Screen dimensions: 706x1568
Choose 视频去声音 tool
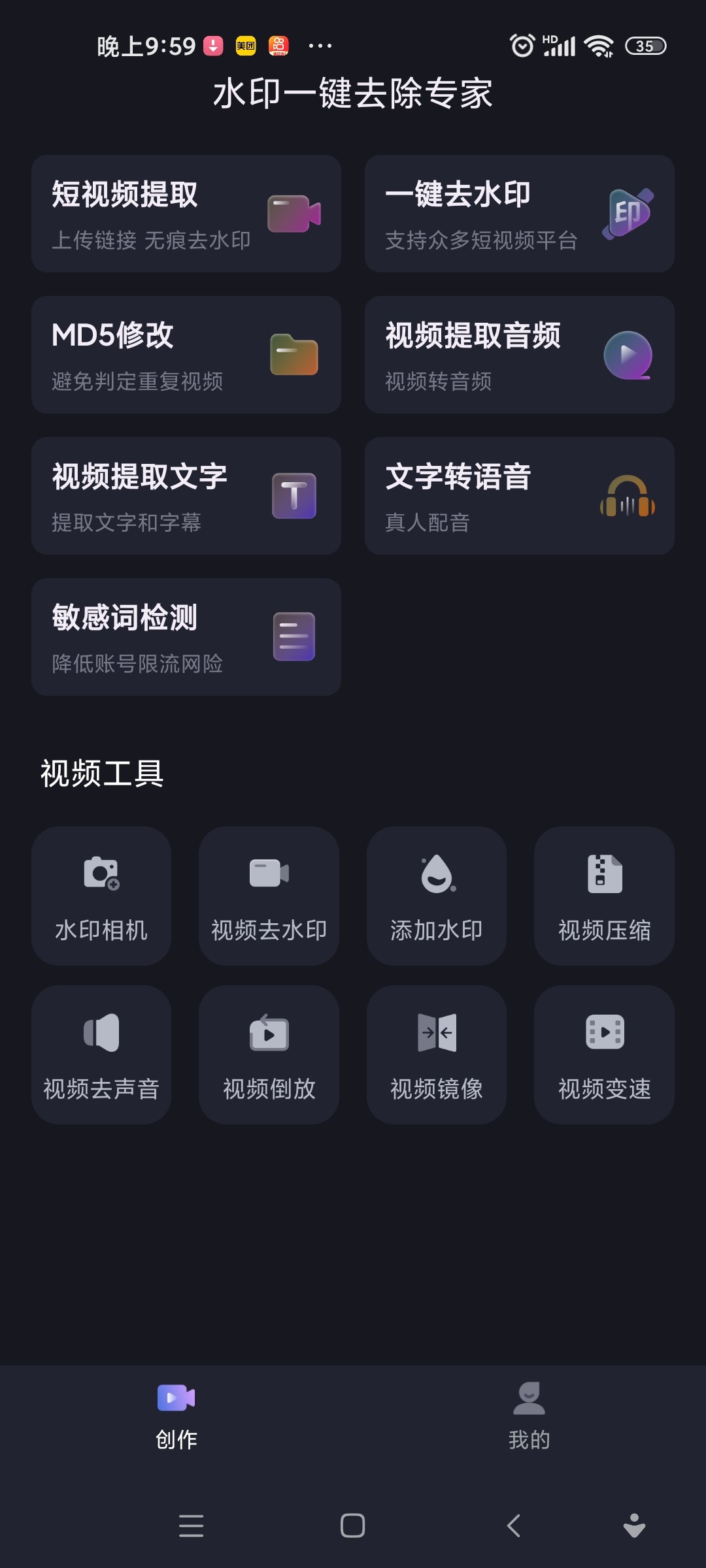click(x=101, y=1054)
